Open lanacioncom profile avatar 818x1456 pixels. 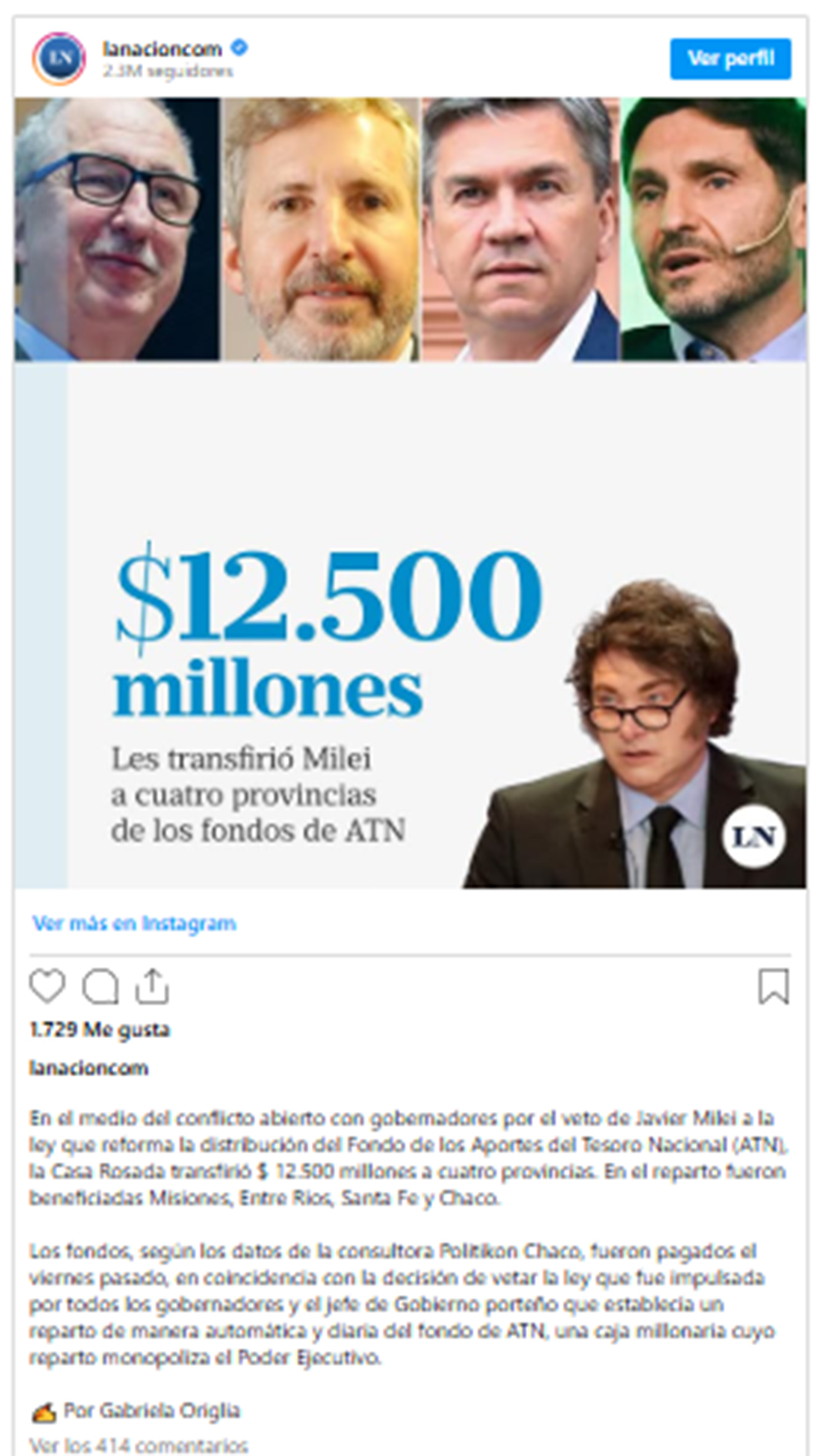pyautogui.click(x=59, y=59)
